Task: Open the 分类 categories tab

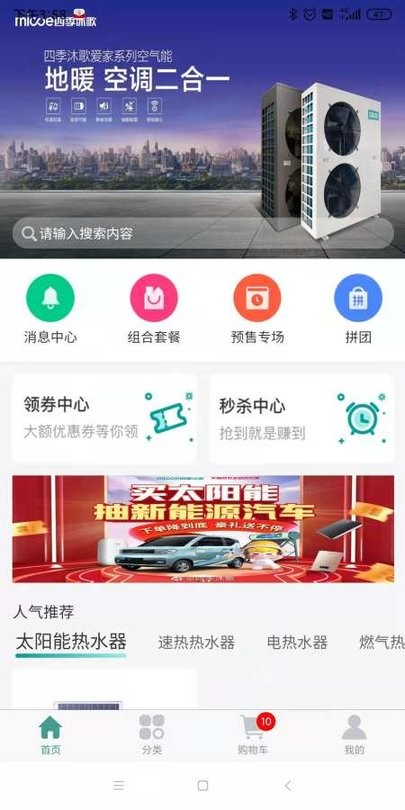Action: point(151,735)
